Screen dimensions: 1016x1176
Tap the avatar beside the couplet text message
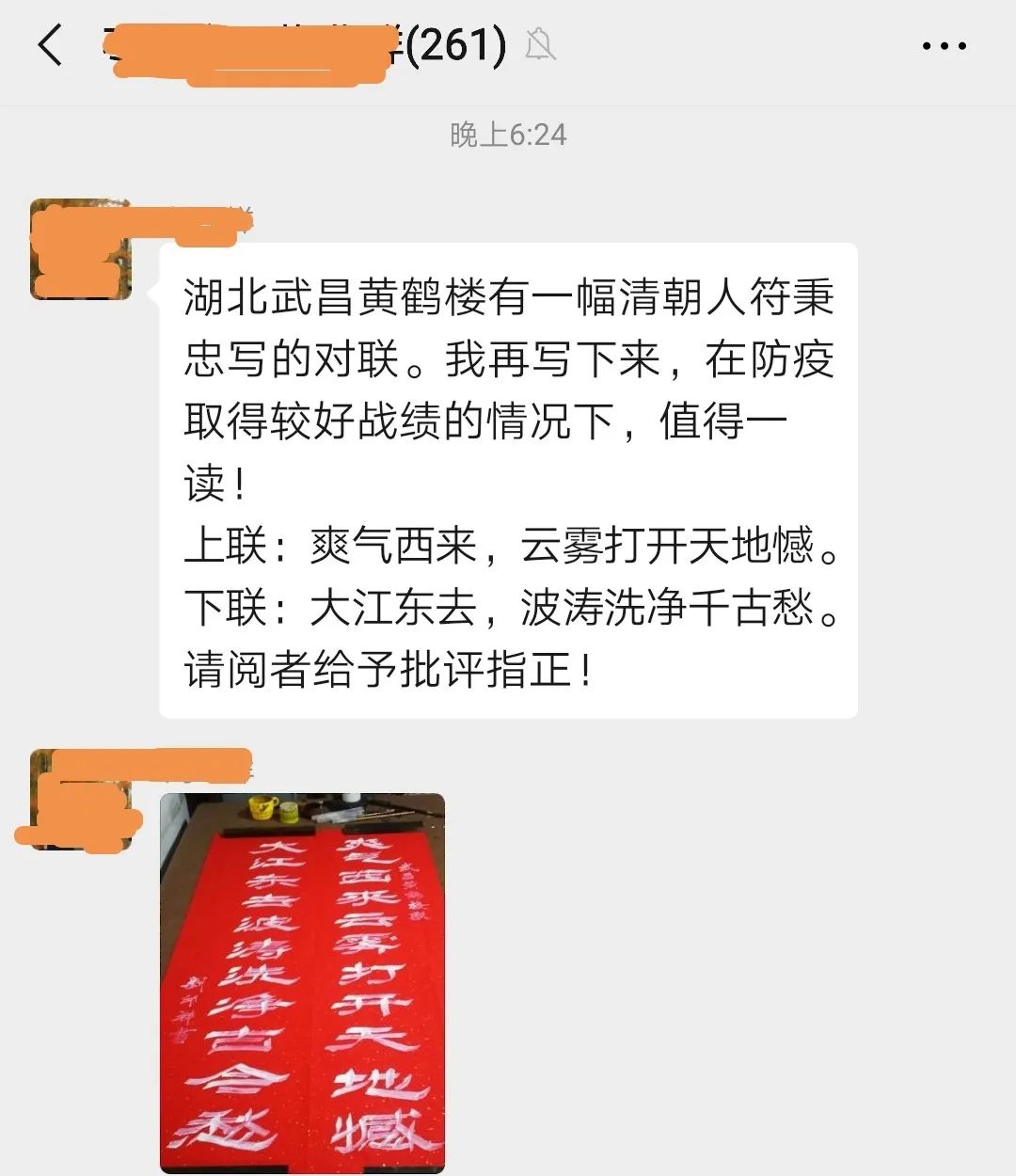click(x=80, y=249)
